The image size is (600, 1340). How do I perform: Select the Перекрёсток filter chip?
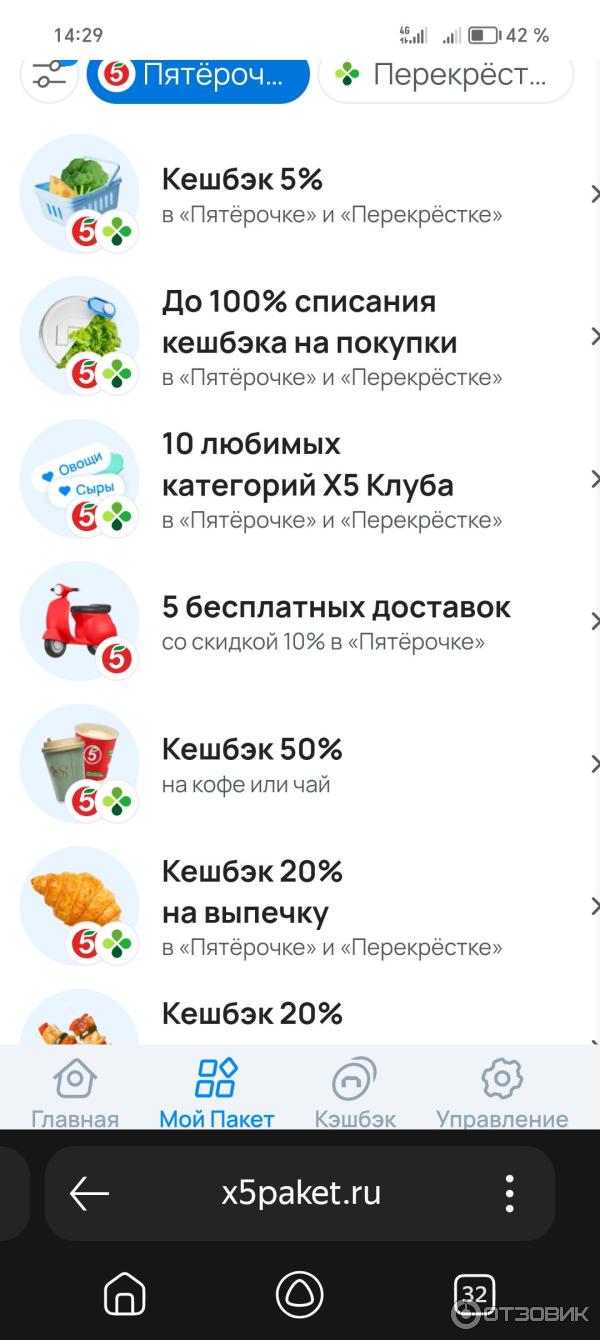445,75
